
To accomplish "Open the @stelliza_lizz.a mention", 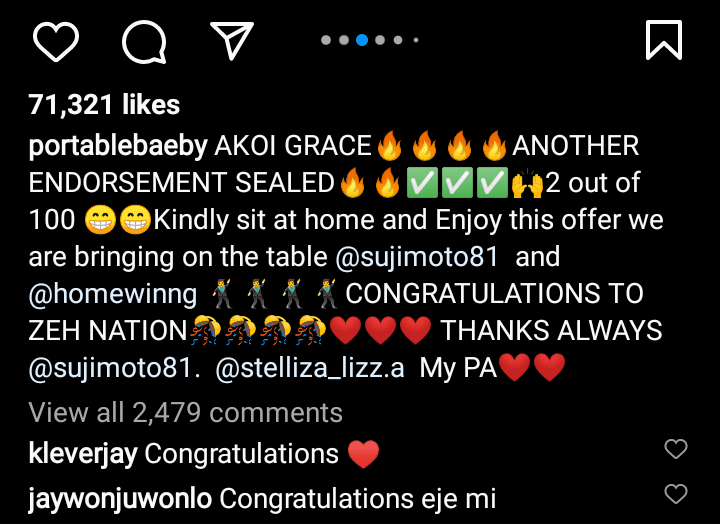I will coord(310,368).
